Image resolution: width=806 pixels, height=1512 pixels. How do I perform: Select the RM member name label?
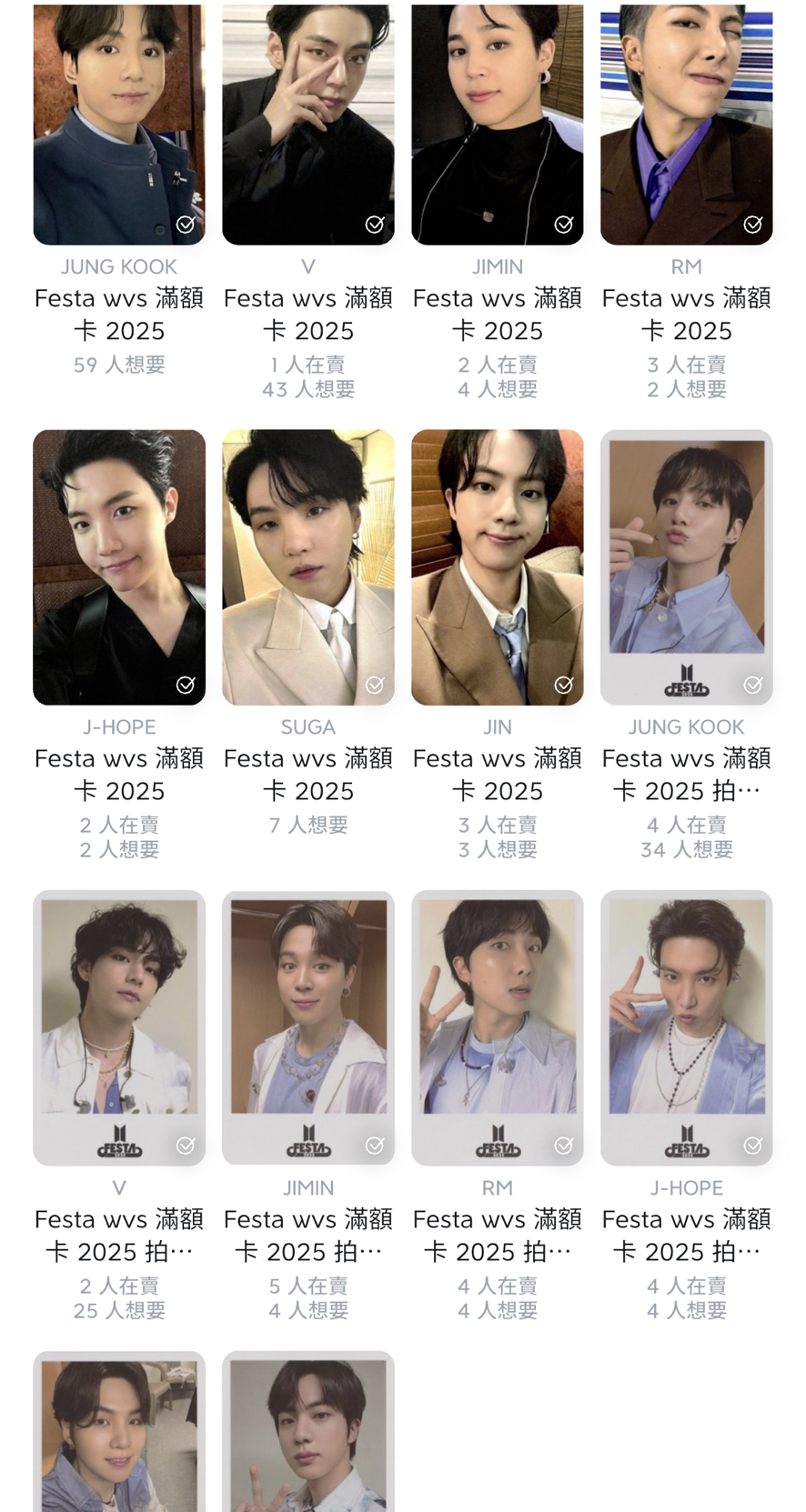point(687,265)
